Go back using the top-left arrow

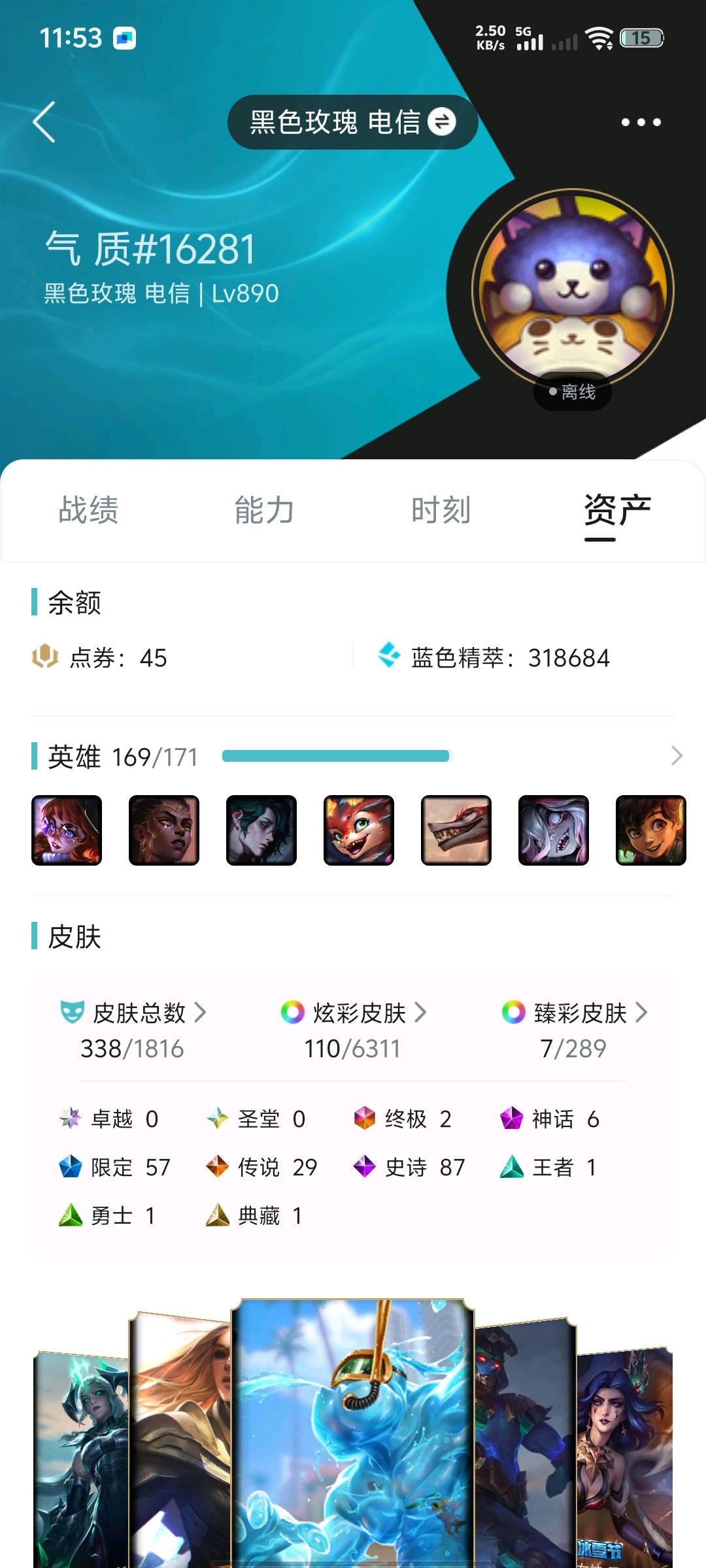(44, 122)
